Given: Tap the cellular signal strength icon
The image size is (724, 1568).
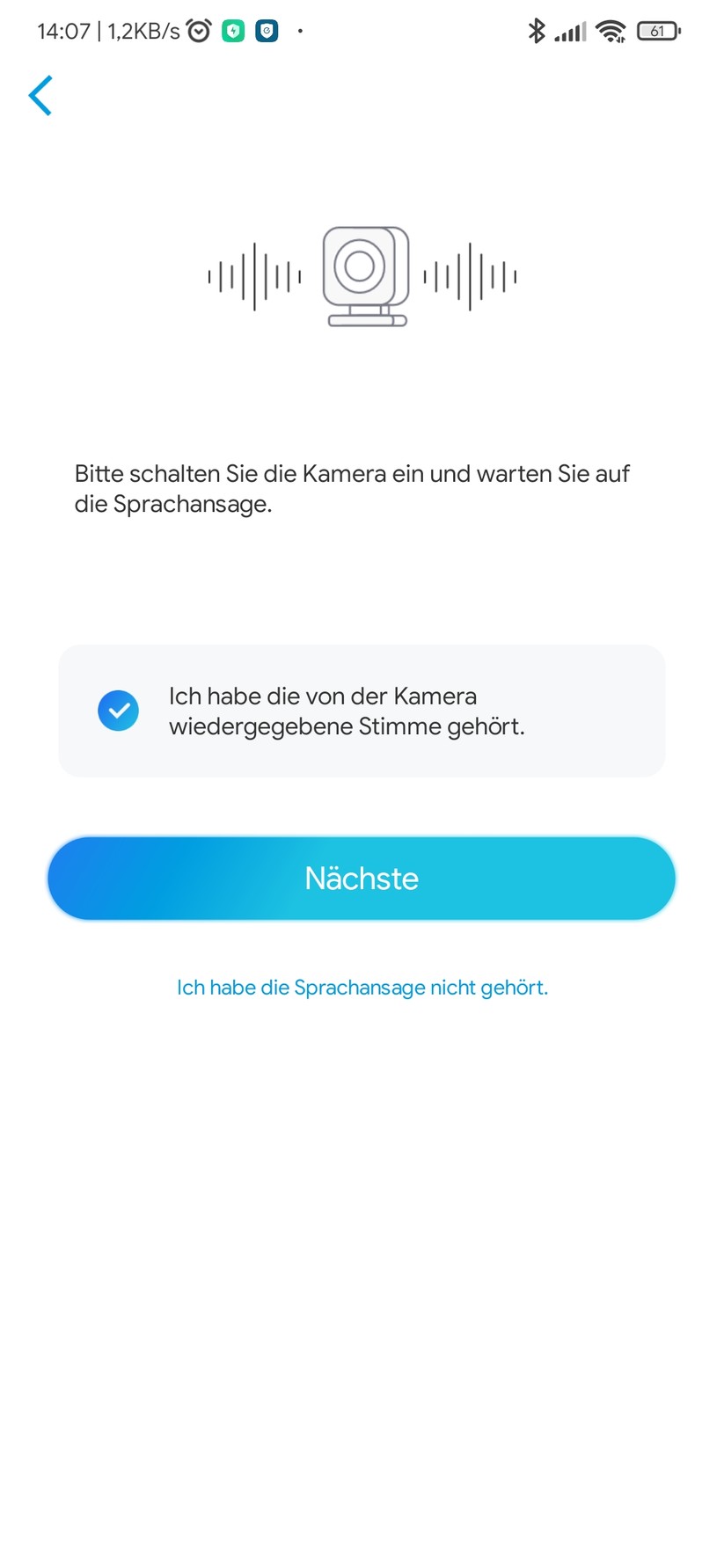Looking at the screenshot, I should [569, 32].
